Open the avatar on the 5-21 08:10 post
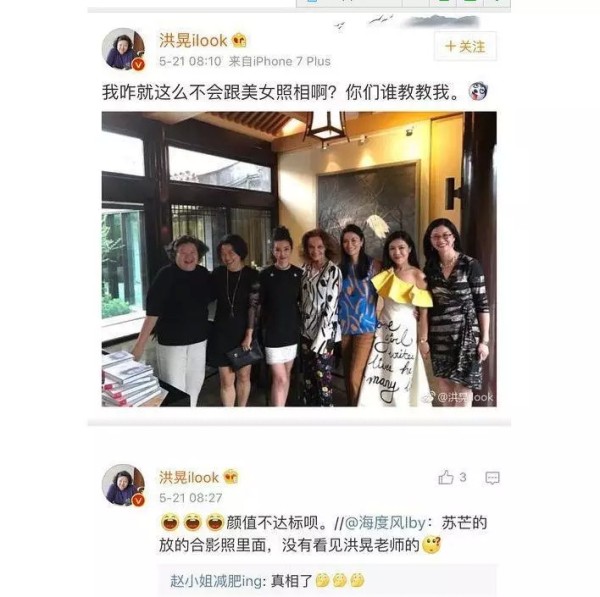This screenshot has height=597, width=600. point(124,49)
